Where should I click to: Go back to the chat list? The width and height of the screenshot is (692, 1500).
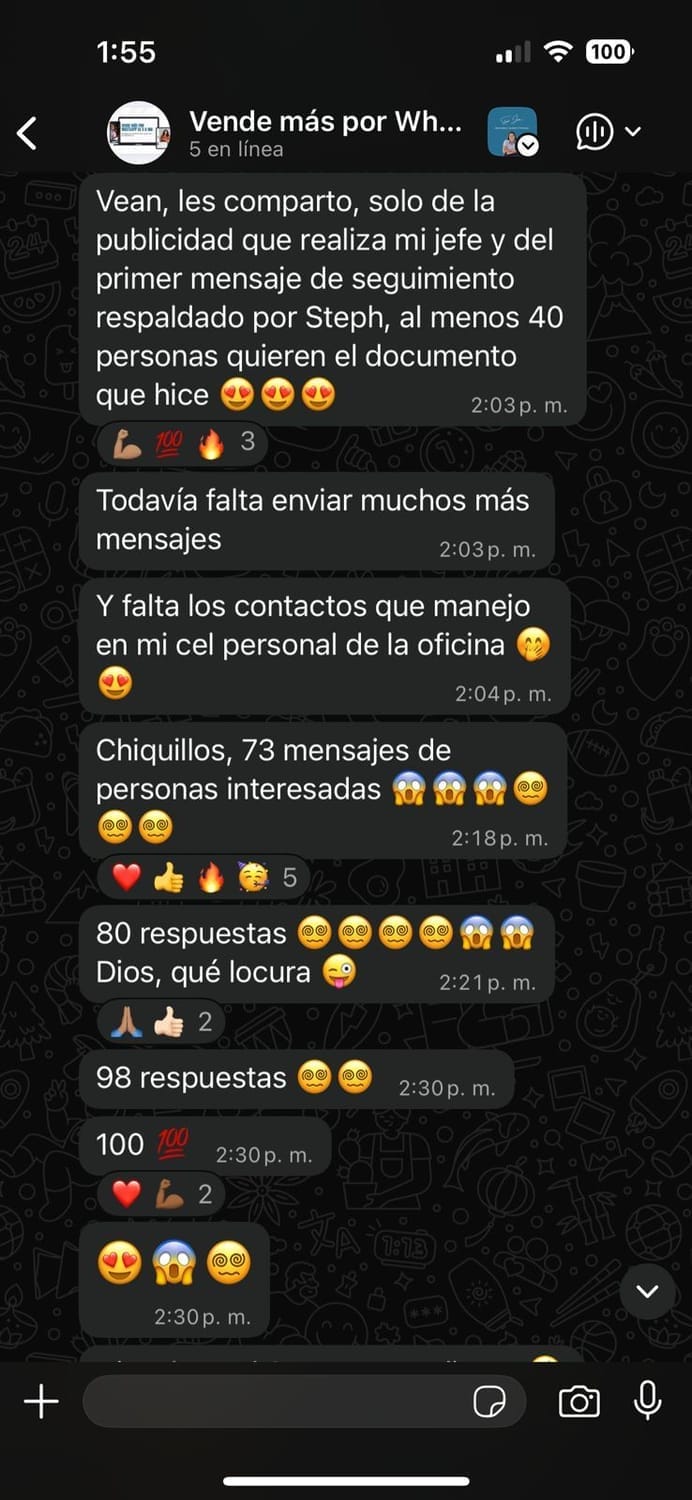point(27,133)
